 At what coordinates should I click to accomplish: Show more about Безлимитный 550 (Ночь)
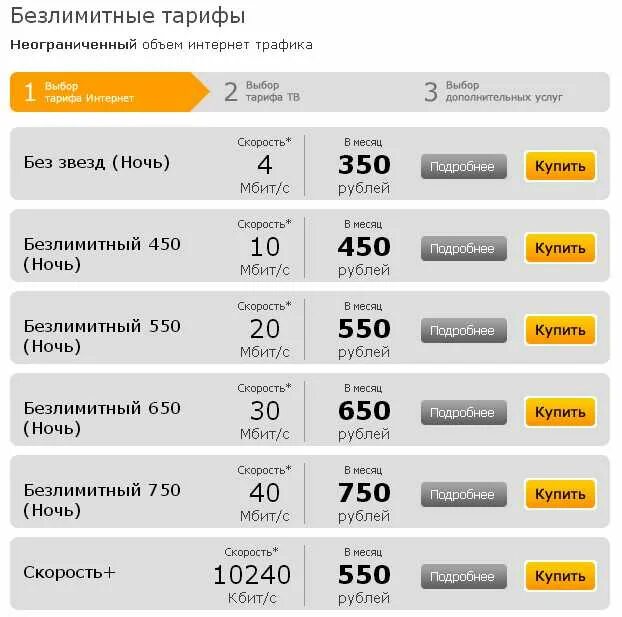click(x=463, y=331)
